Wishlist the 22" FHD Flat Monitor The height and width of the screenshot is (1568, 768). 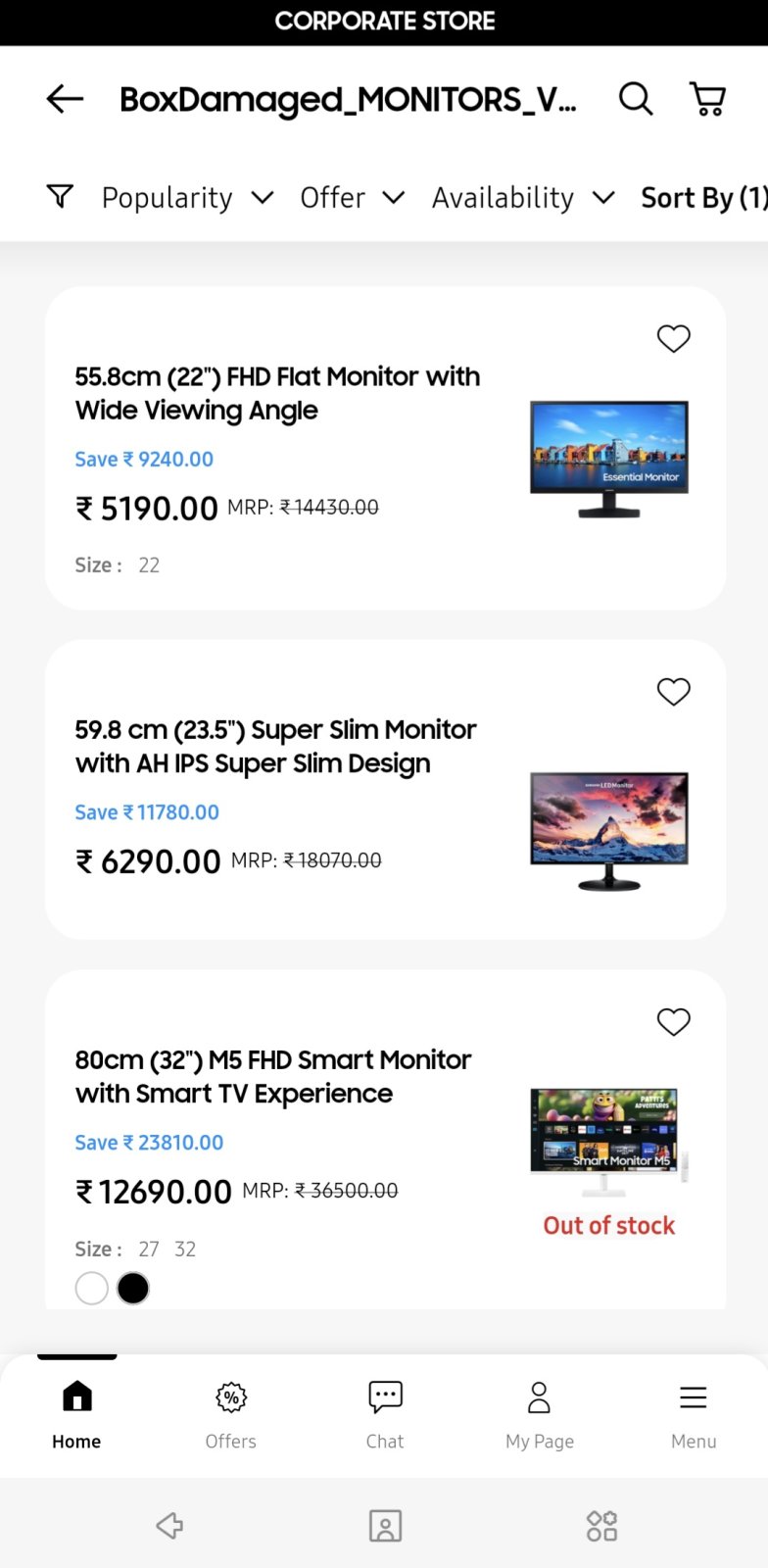[x=674, y=338]
